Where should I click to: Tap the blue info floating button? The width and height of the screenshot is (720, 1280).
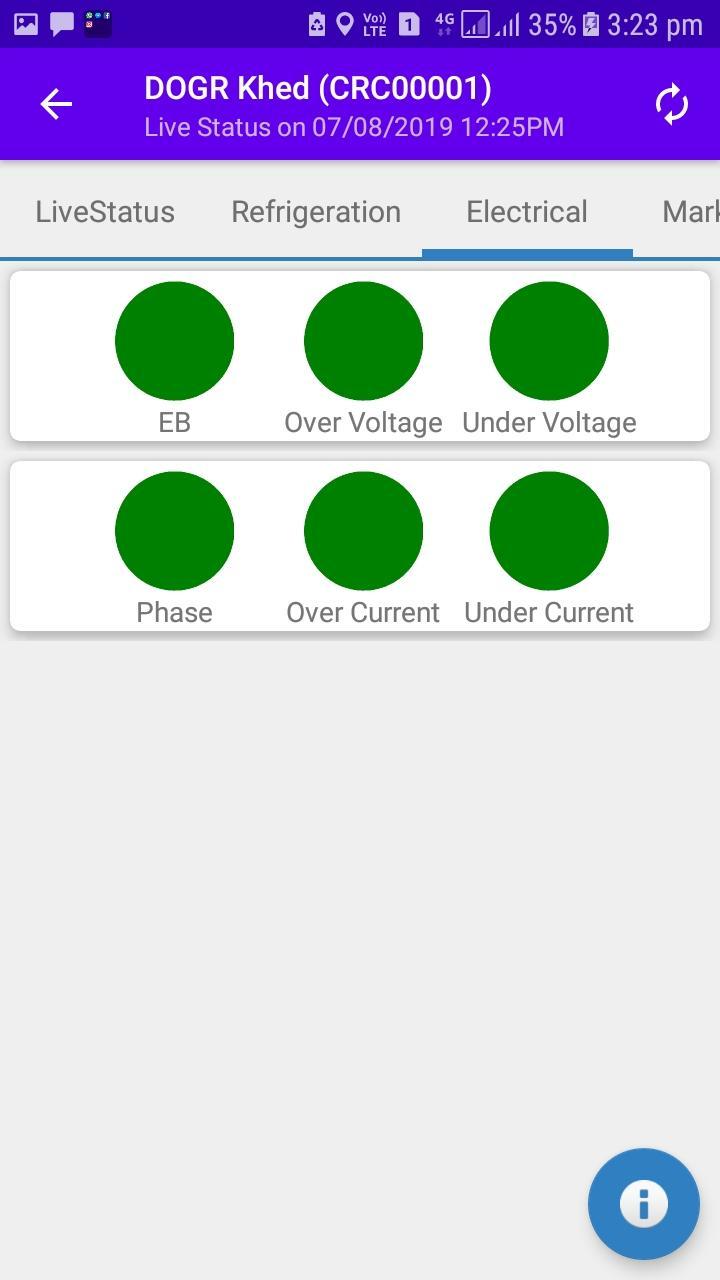coord(644,1203)
